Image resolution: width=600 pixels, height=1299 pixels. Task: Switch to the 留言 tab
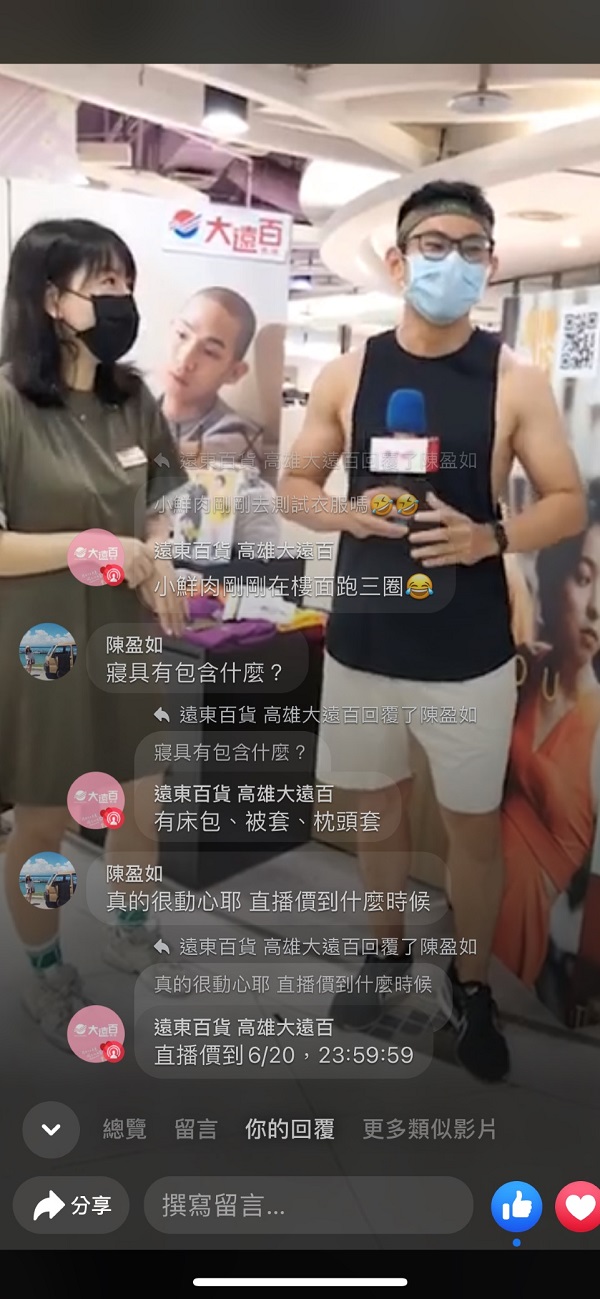(196, 1130)
